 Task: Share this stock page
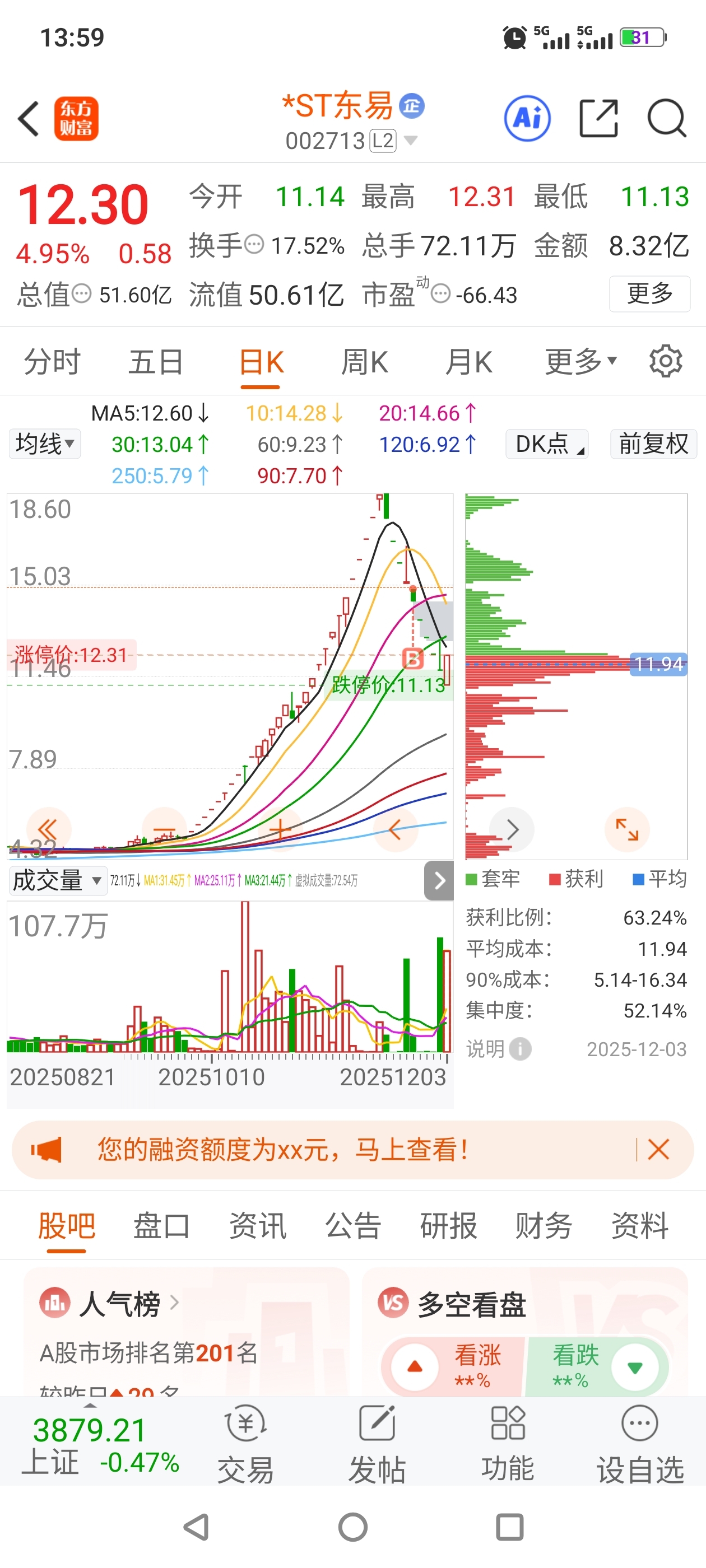pos(597,118)
